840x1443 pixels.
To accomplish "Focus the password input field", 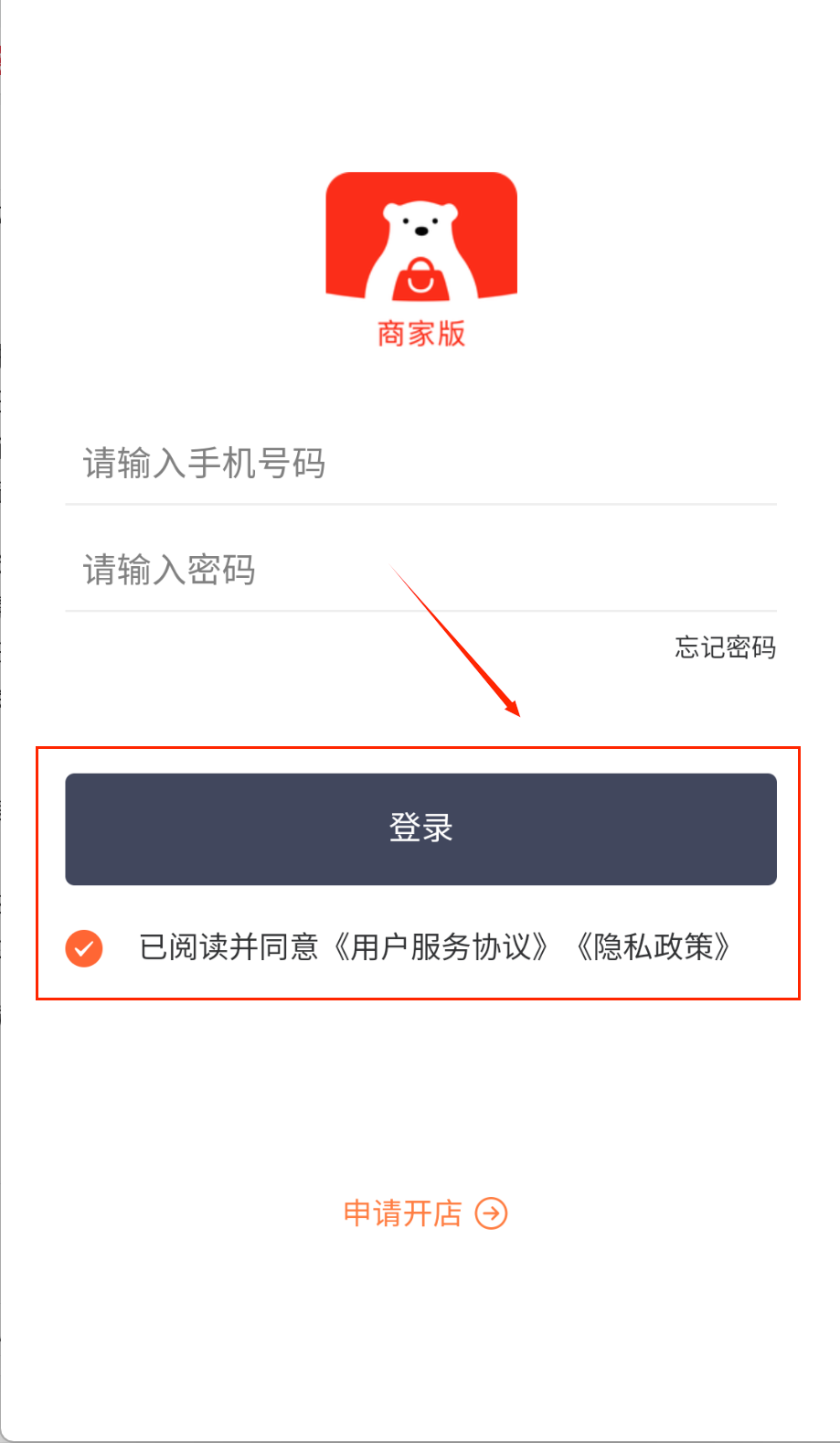I will pos(420,570).
